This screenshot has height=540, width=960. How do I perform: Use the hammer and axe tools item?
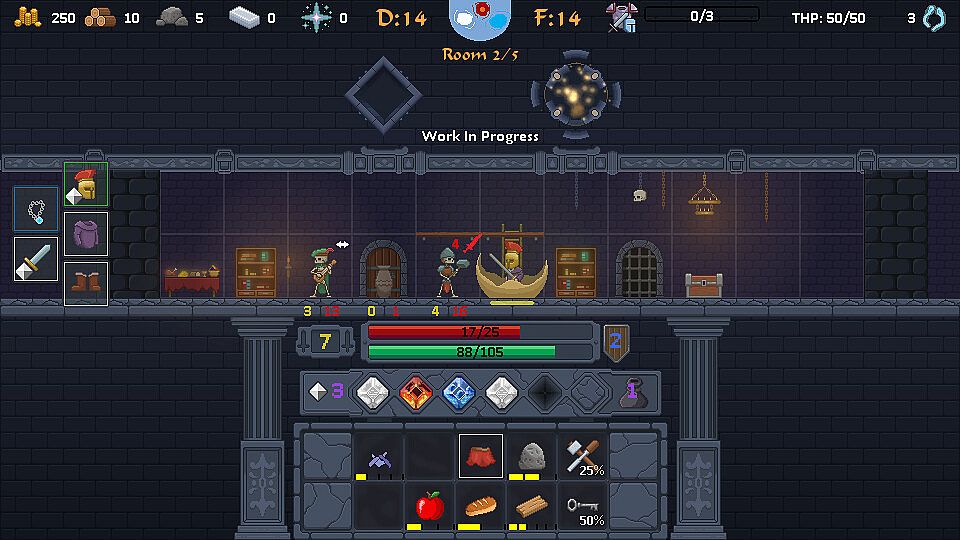coord(581,457)
